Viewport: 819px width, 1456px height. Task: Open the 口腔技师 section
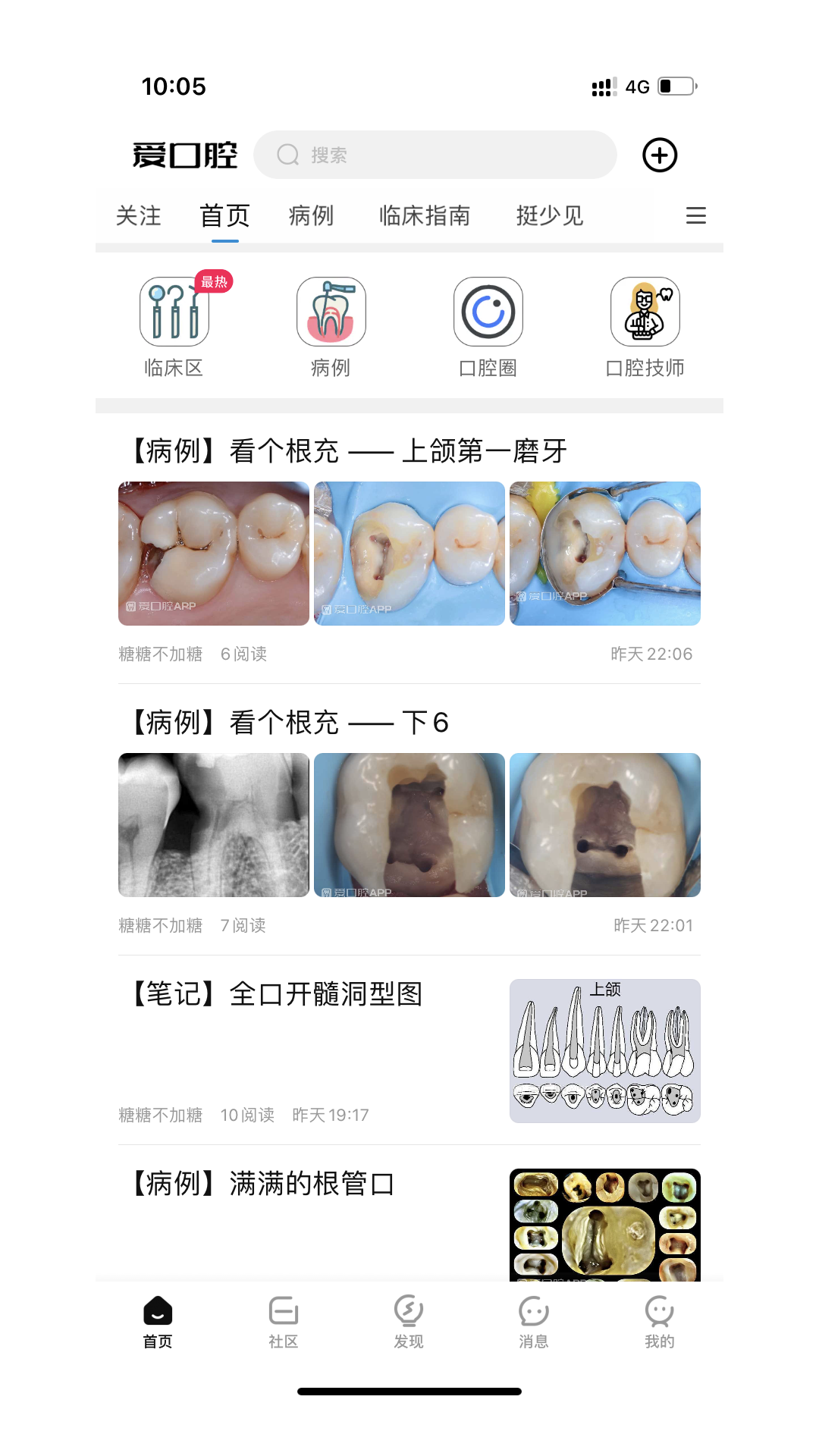(x=645, y=326)
